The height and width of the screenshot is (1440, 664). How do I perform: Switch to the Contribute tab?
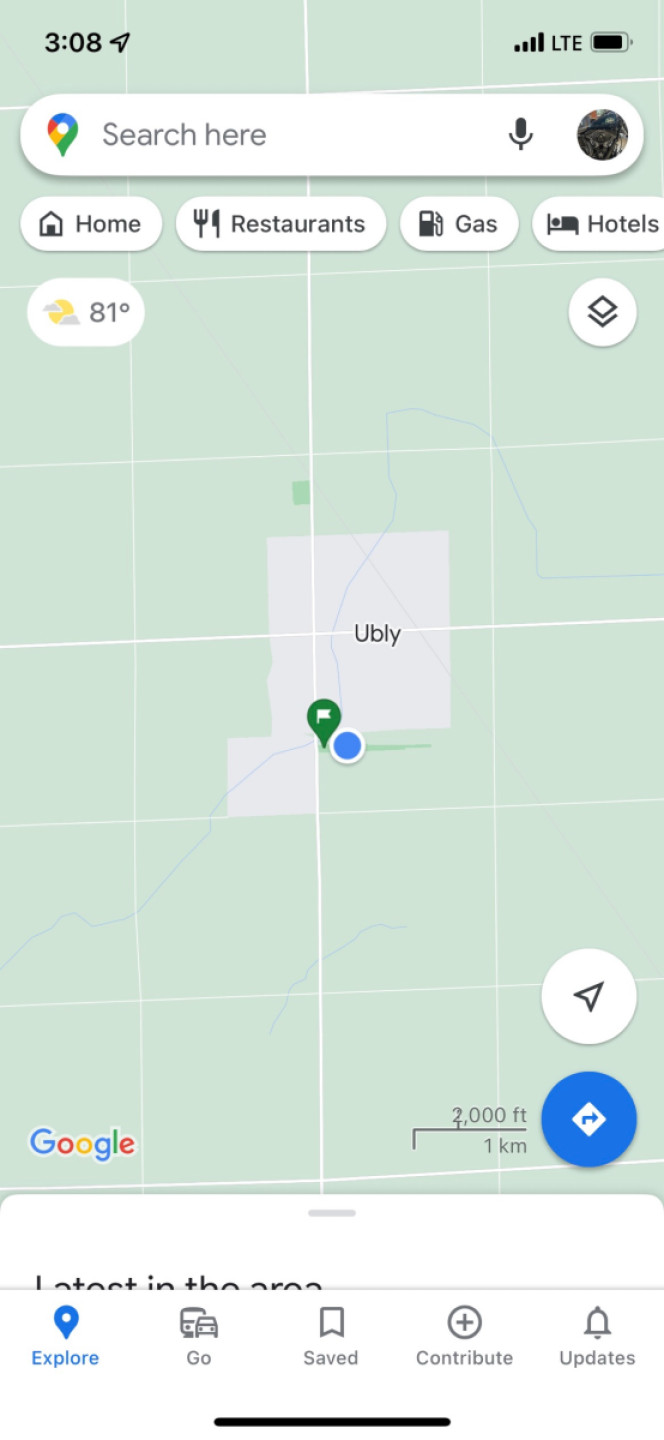tap(464, 1337)
